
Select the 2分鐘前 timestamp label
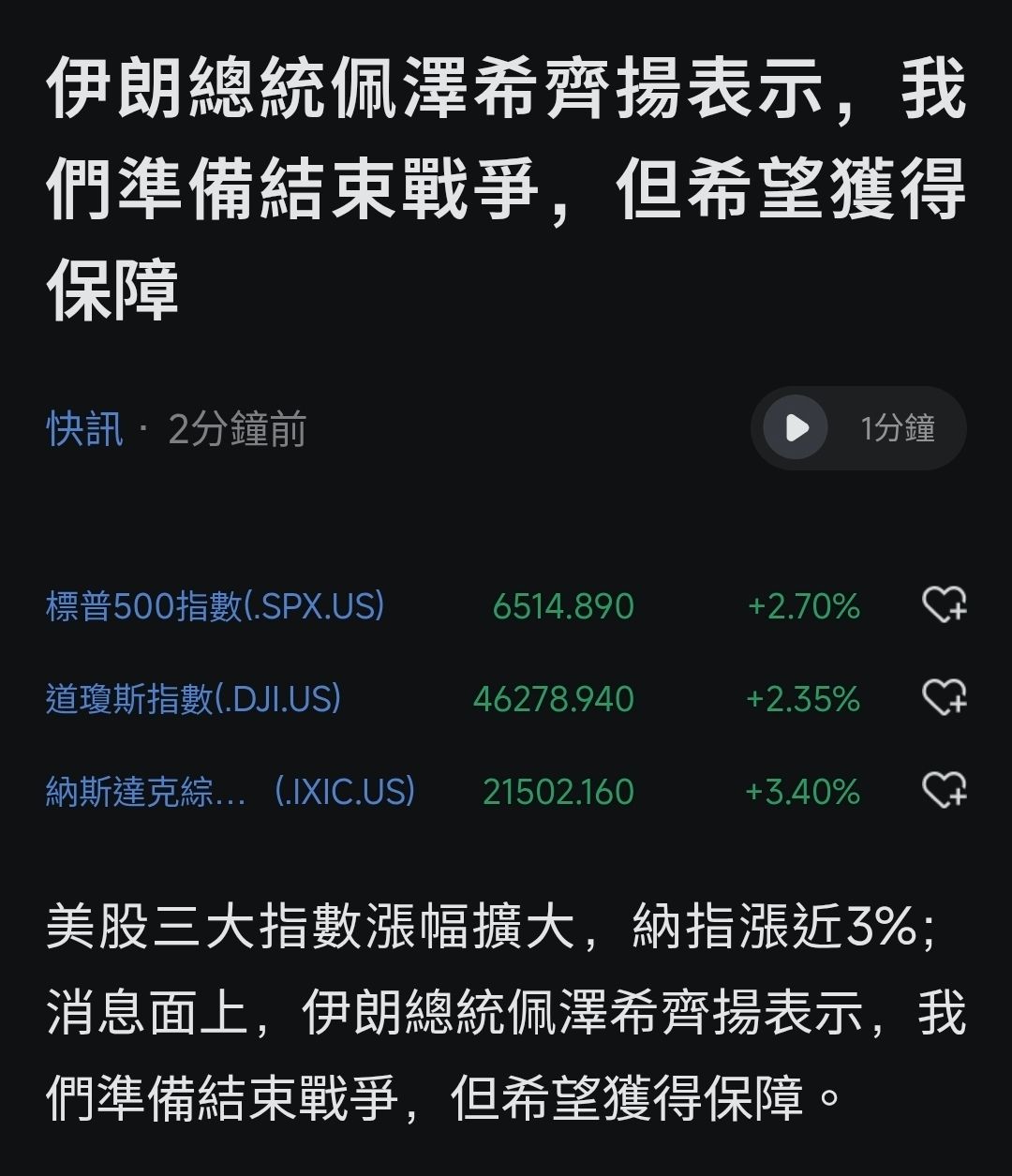(240, 429)
